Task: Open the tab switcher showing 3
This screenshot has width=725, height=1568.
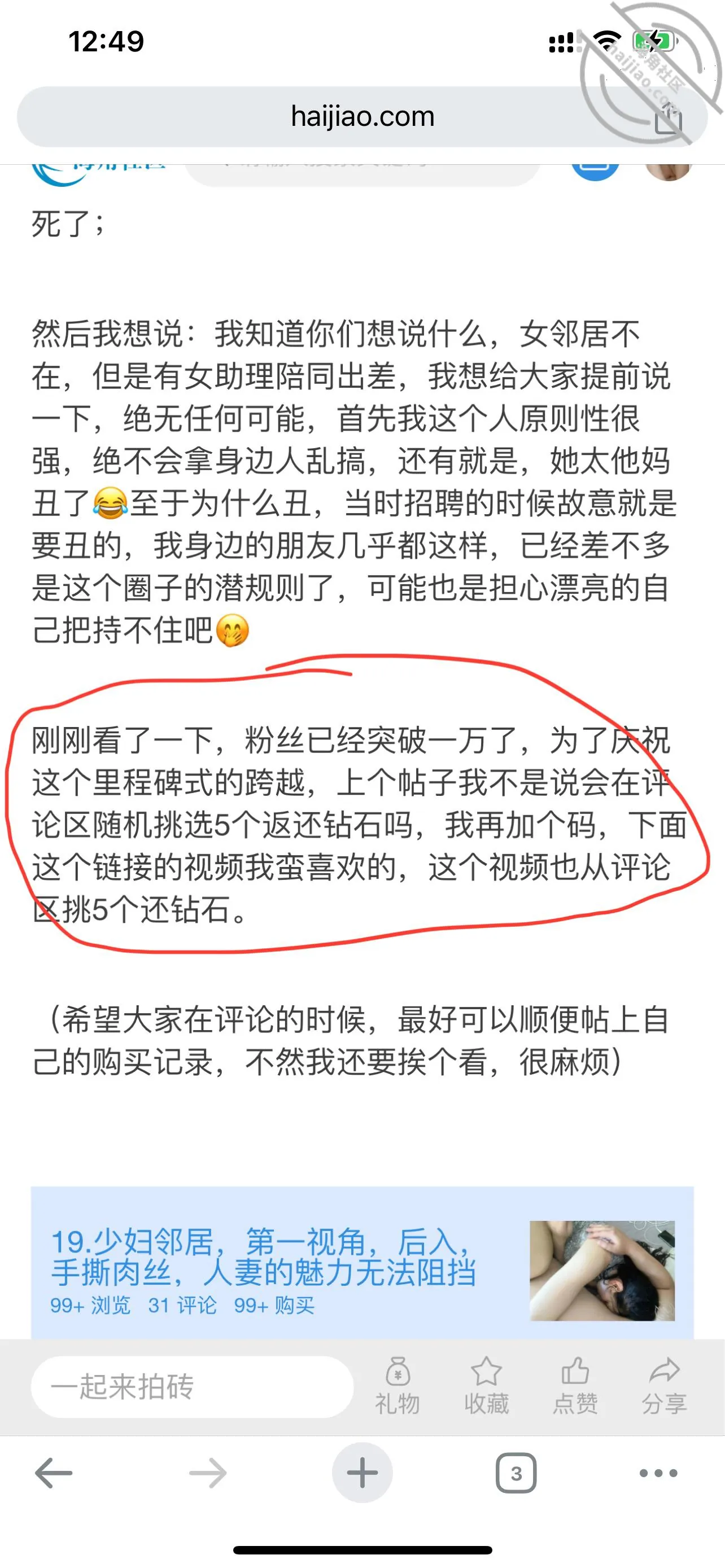Action: pos(516,1473)
